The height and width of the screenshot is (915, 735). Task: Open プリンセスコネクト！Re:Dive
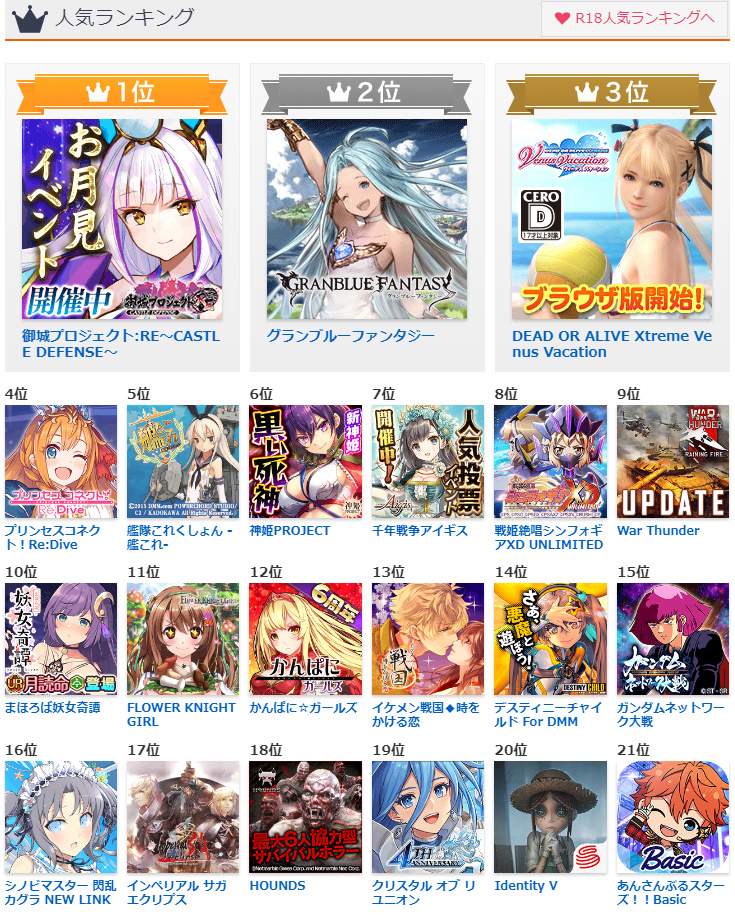click(61, 461)
